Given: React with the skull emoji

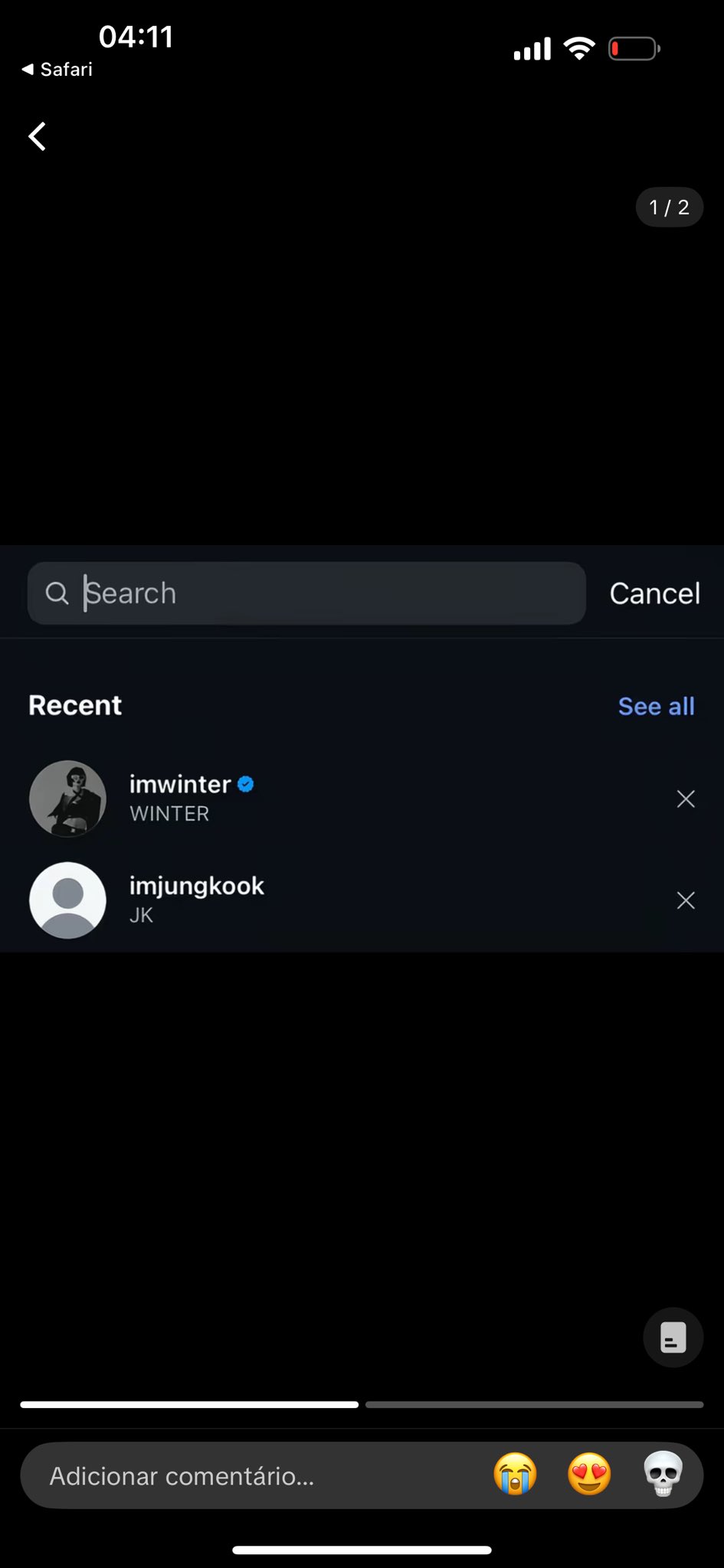Looking at the screenshot, I should pos(663,1475).
